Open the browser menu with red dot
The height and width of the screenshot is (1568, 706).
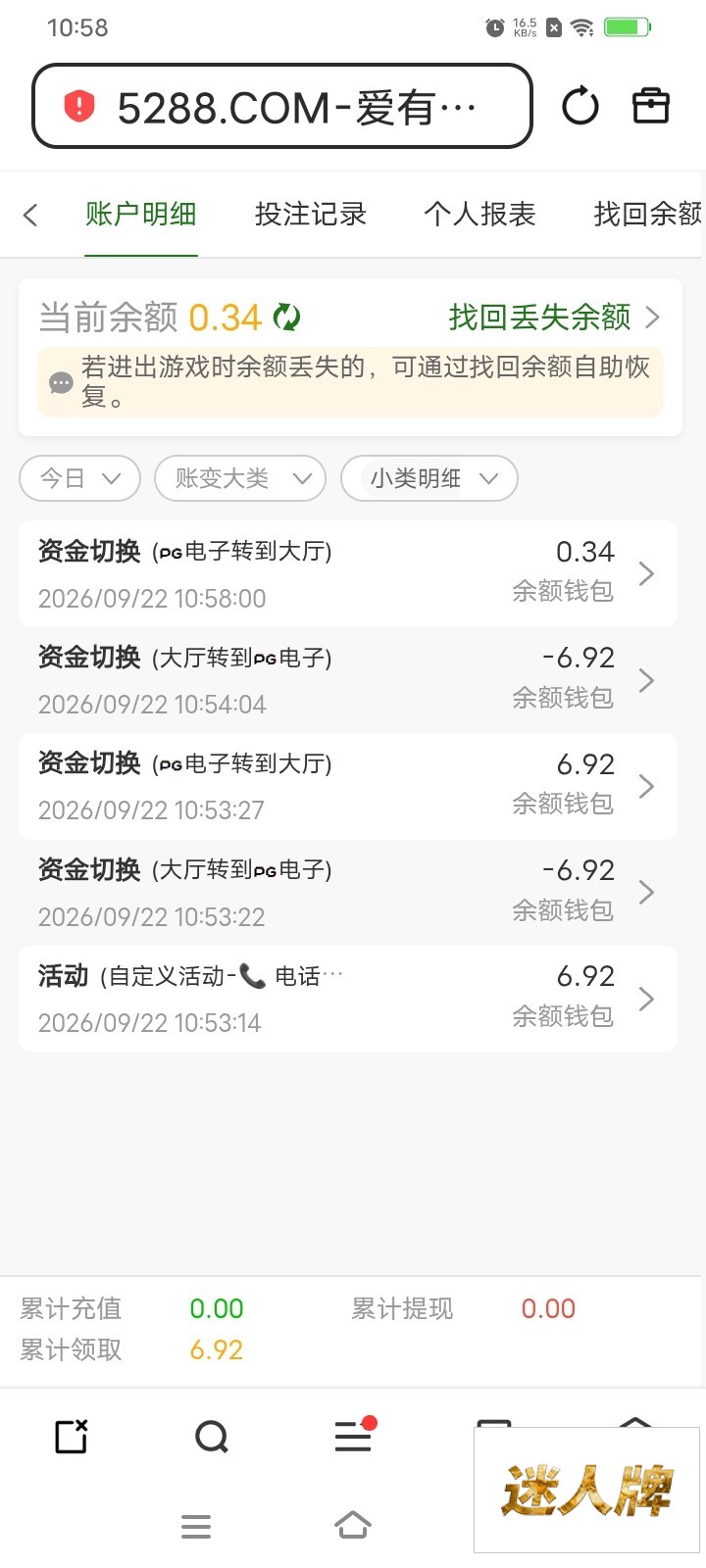pyautogui.click(x=354, y=1436)
